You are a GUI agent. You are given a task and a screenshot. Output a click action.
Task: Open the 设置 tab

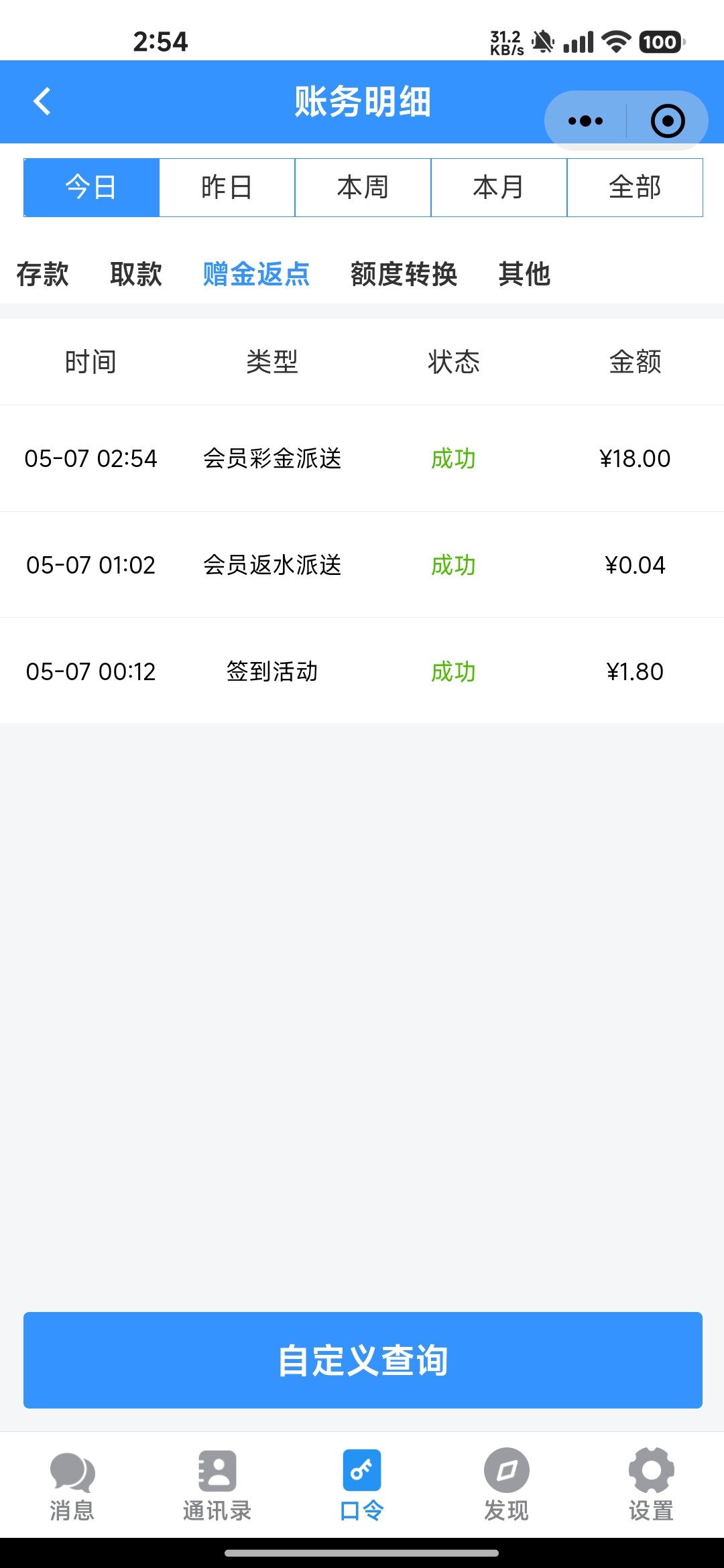[651, 1484]
